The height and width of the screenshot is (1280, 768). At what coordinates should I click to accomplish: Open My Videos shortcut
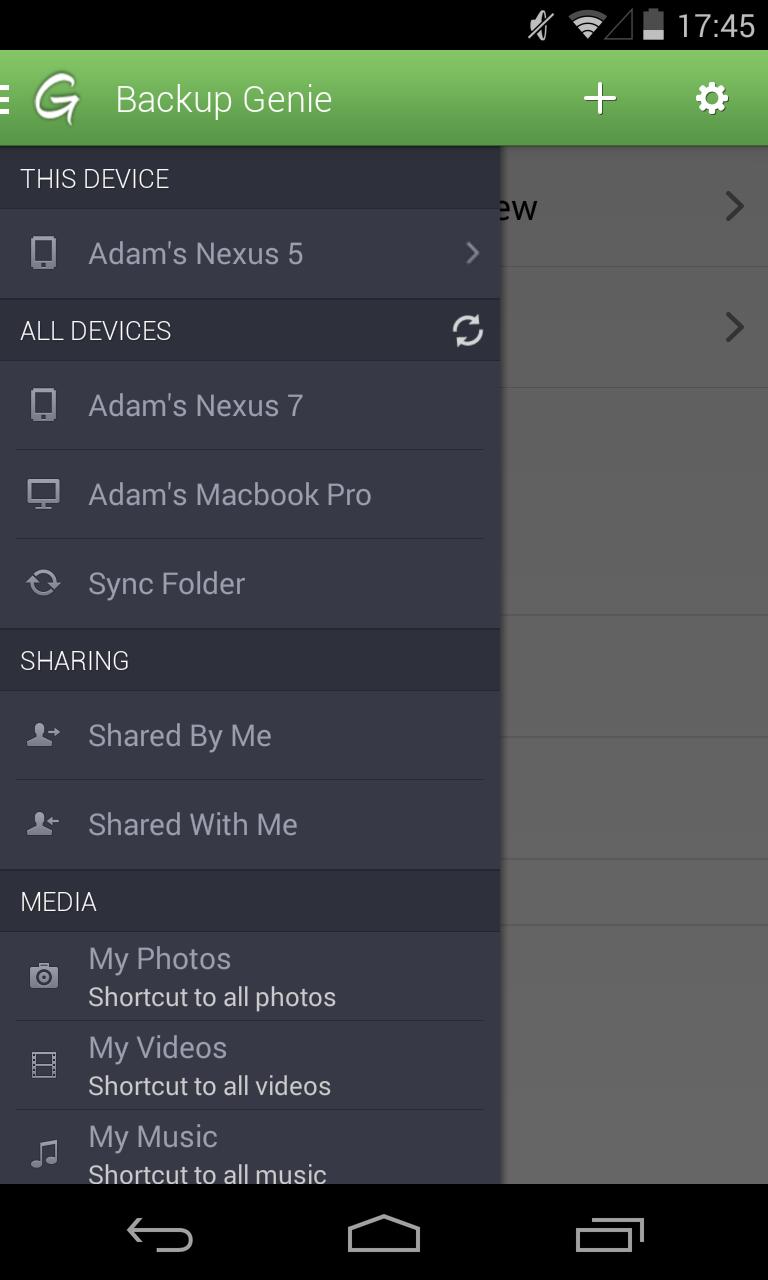(250, 1065)
